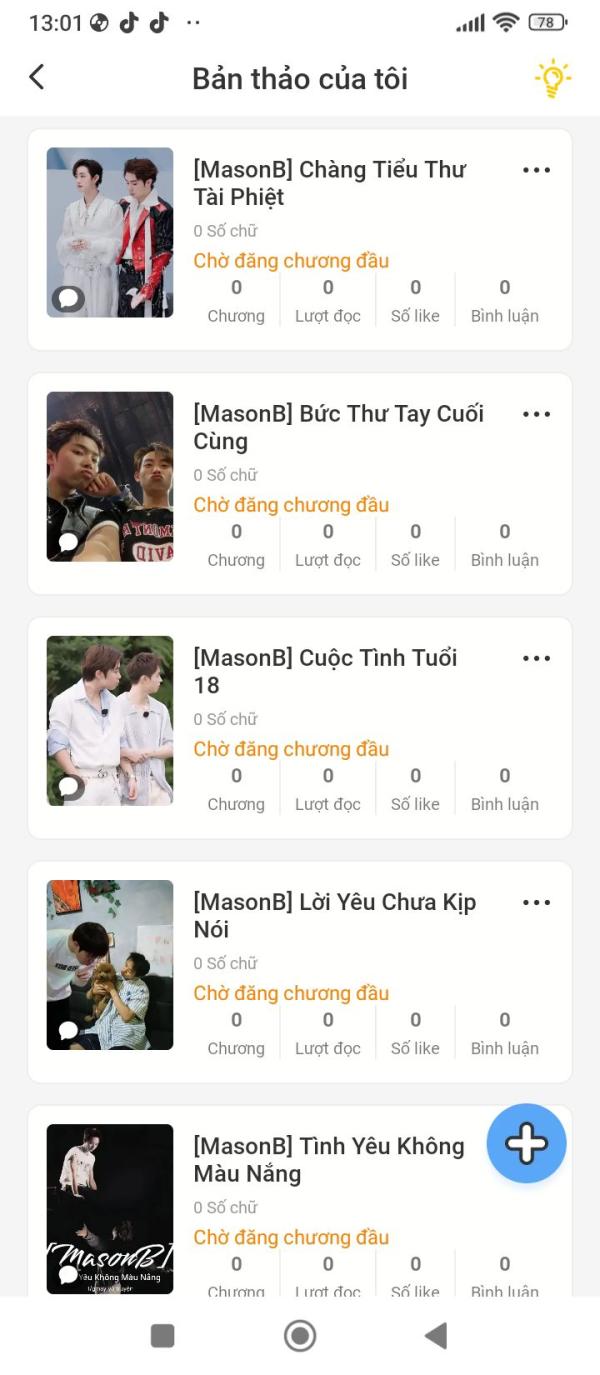Open options for Lời Yêu Chưa Kịp Nói
The image size is (600, 1375).
click(x=536, y=902)
